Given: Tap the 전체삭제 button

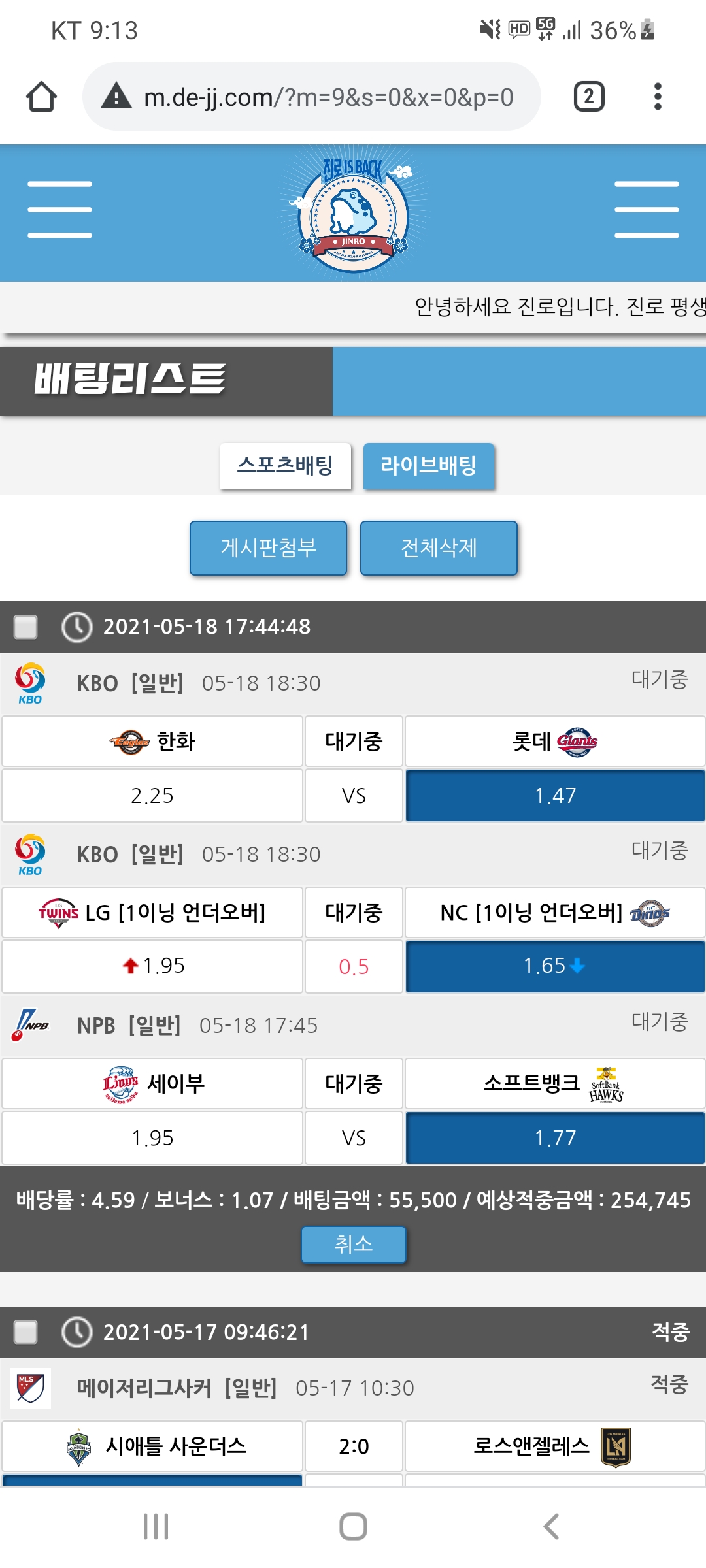Looking at the screenshot, I should (439, 547).
